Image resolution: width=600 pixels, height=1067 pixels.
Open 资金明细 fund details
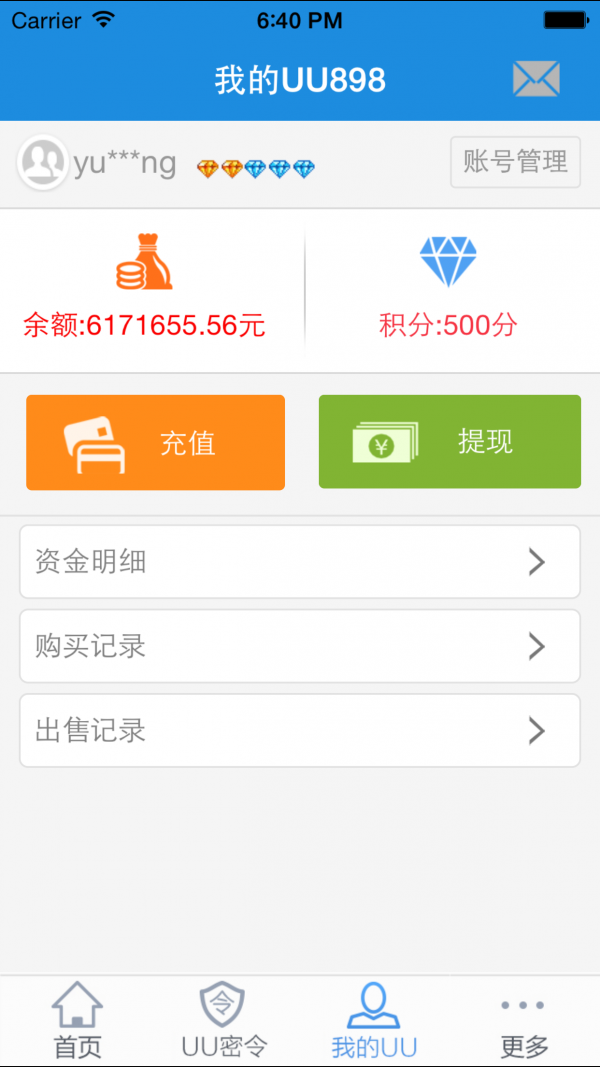pyautogui.click(x=299, y=562)
